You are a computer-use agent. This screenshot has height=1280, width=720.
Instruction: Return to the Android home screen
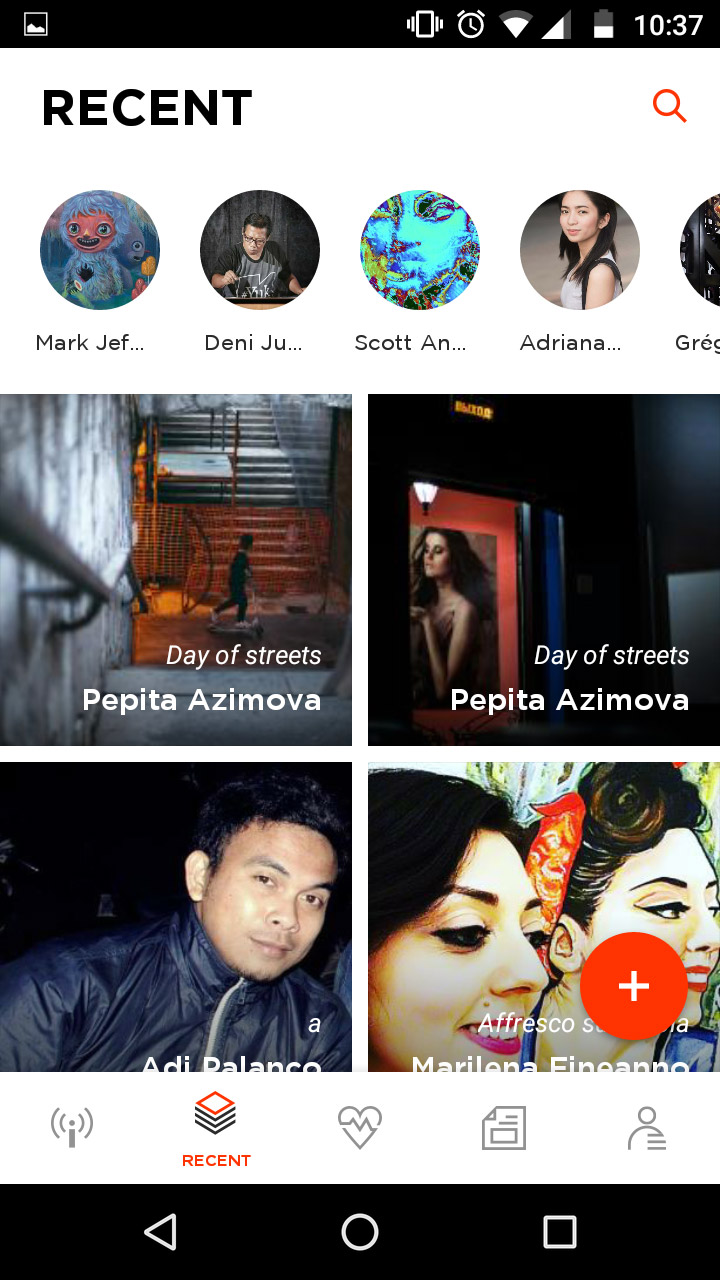(x=360, y=1232)
